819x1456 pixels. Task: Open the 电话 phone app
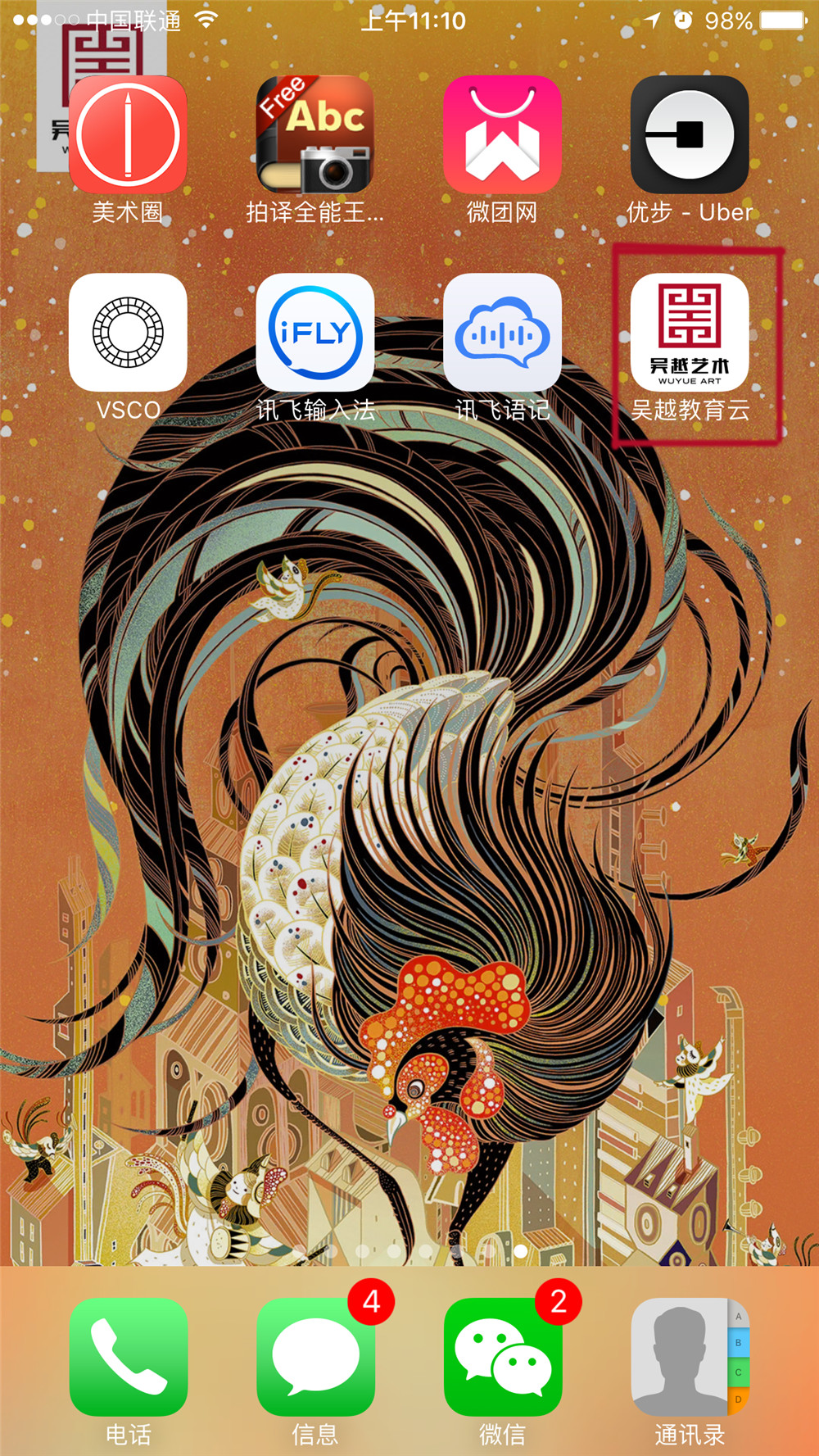(128, 1356)
